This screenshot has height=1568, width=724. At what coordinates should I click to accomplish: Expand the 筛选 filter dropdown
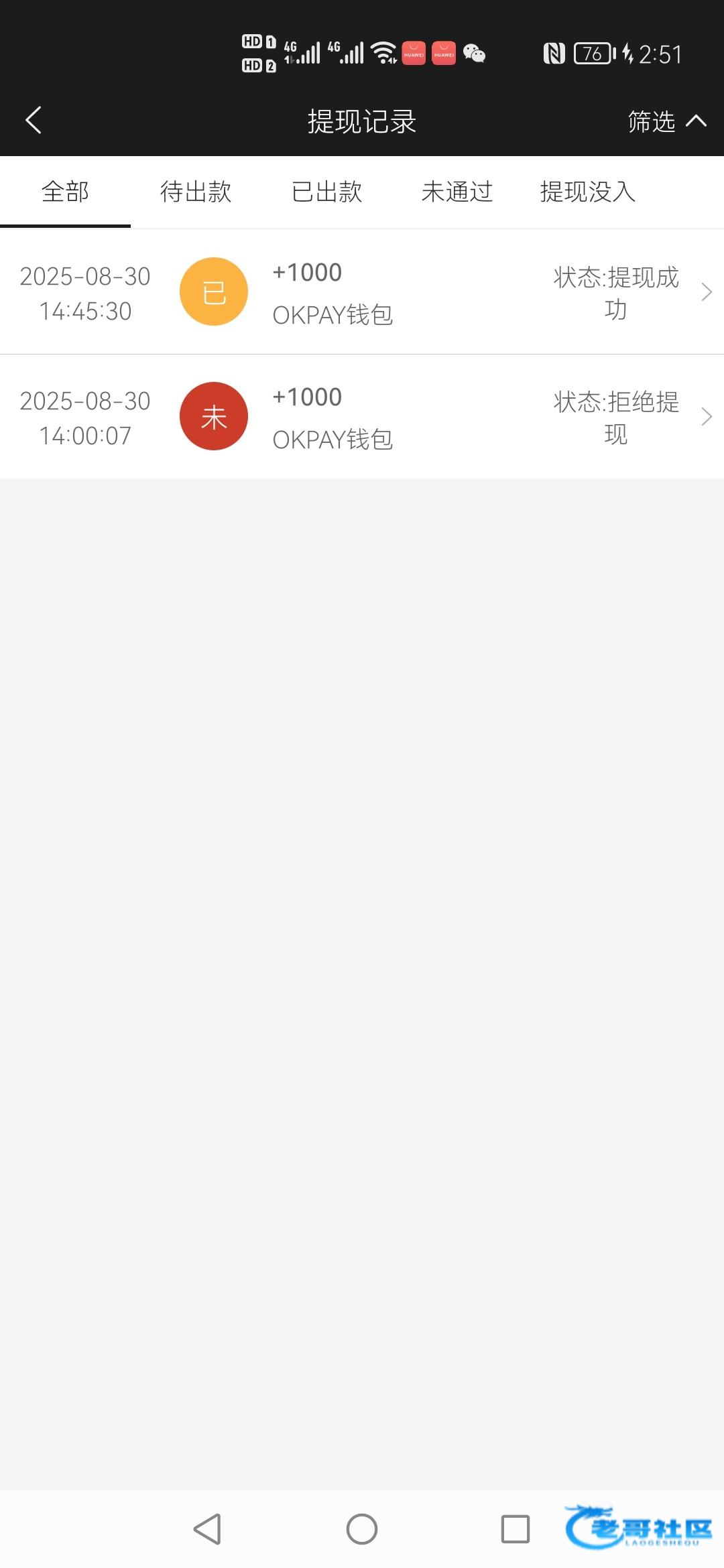[x=666, y=121]
